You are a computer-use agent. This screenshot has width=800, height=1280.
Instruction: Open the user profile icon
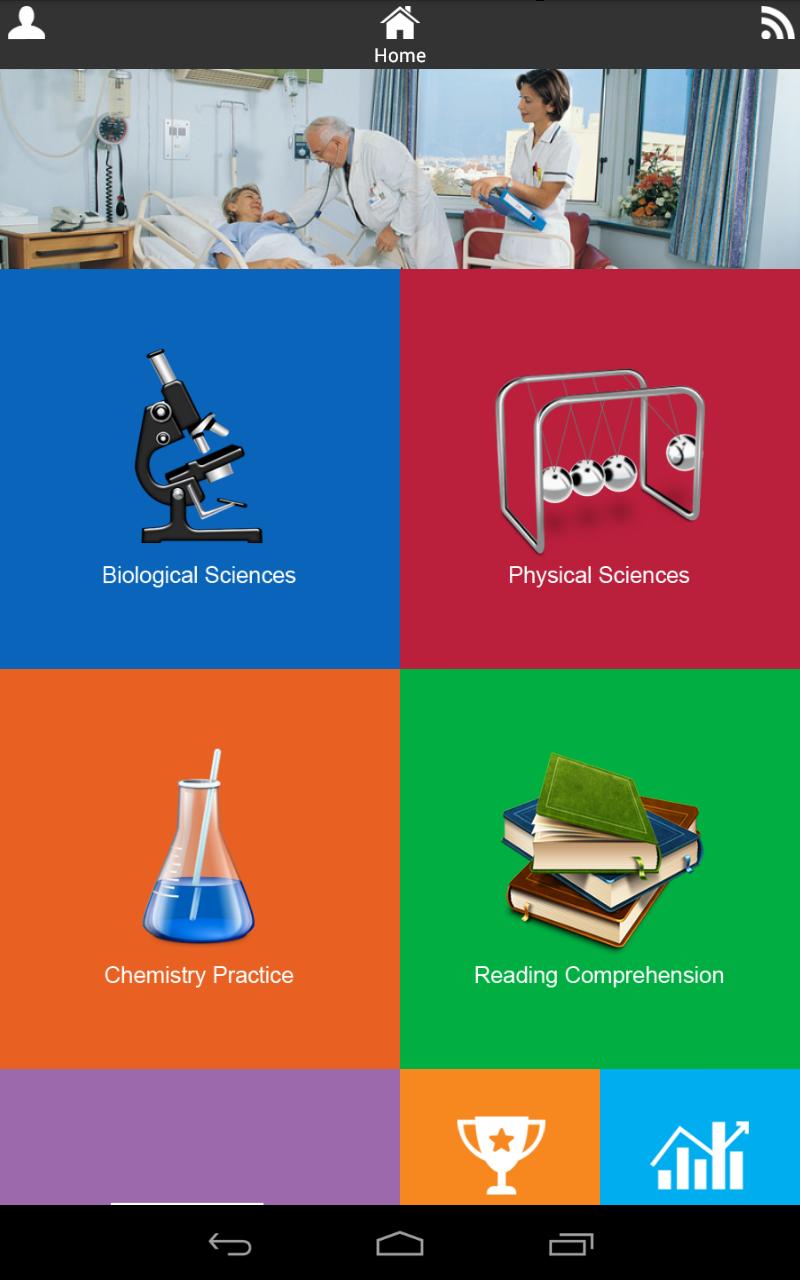coord(26,22)
